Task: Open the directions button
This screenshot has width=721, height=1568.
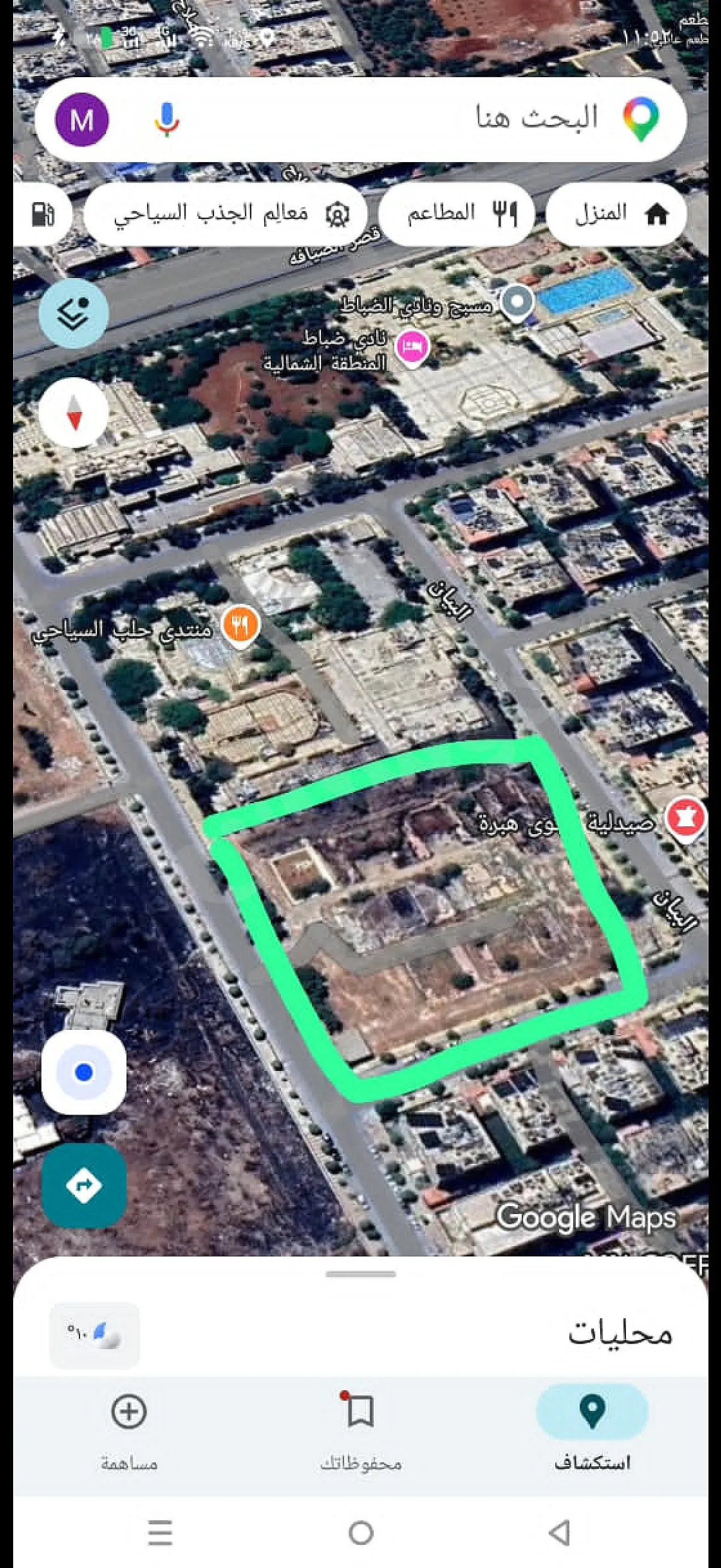Action: click(x=84, y=1185)
